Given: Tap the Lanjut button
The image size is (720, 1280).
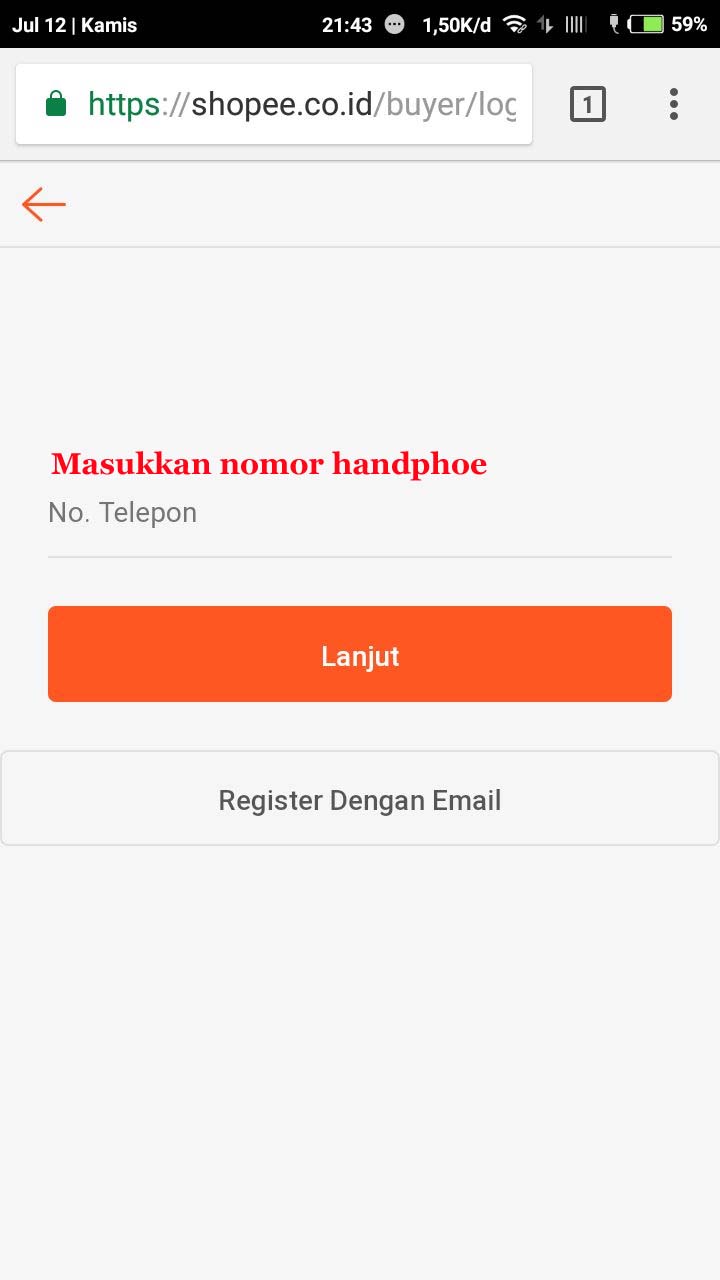Looking at the screenshot, I should coord(360,654).
